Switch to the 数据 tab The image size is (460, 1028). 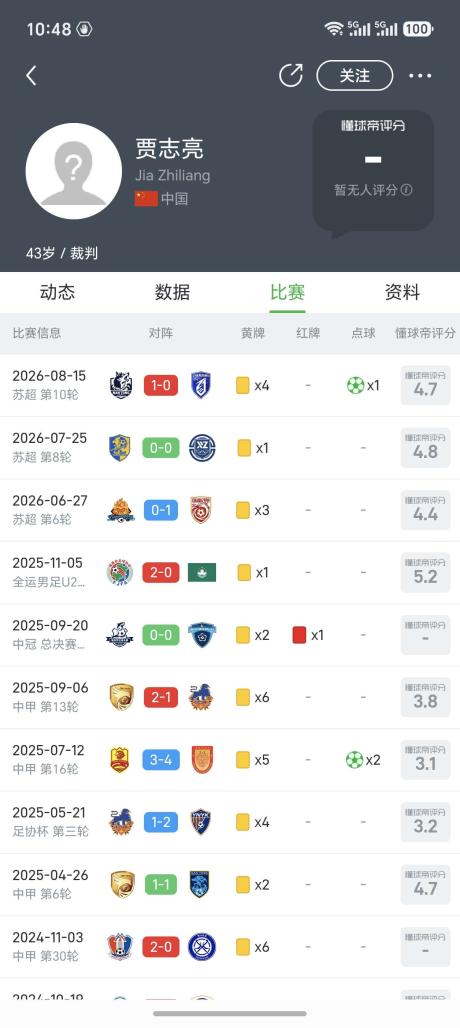point(172,292)
